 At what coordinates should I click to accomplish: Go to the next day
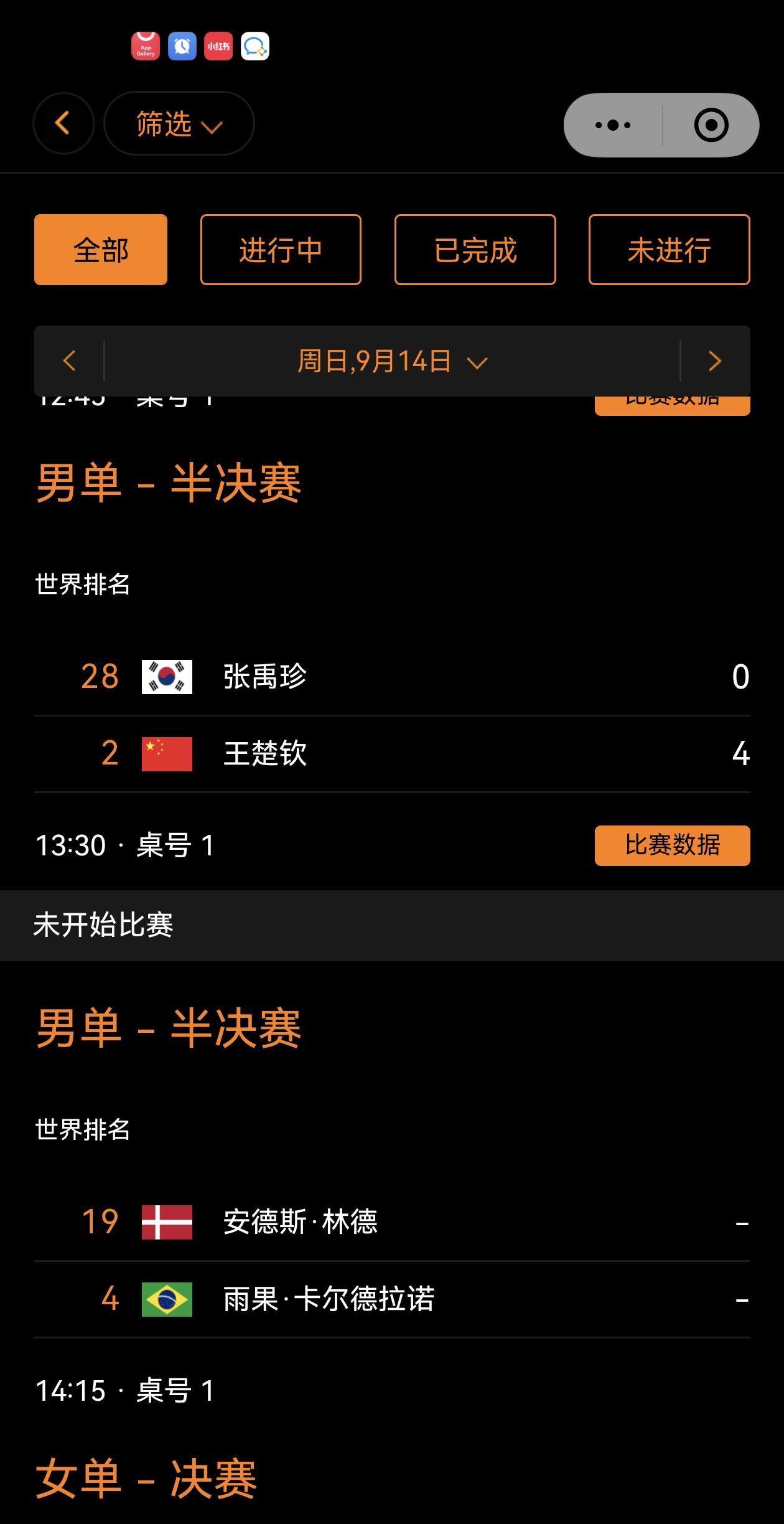coord(715,360)
